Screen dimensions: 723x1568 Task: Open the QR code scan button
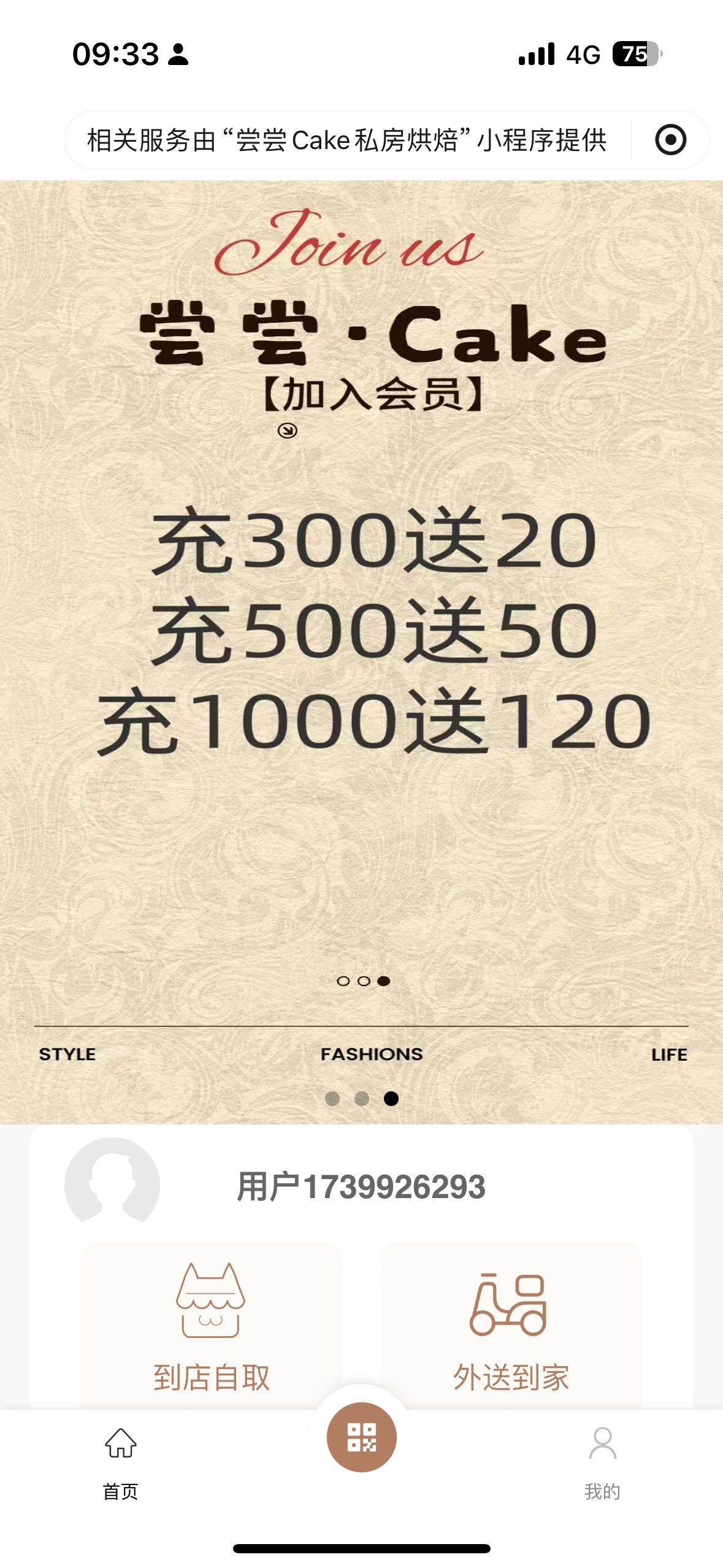[362, 1437]
